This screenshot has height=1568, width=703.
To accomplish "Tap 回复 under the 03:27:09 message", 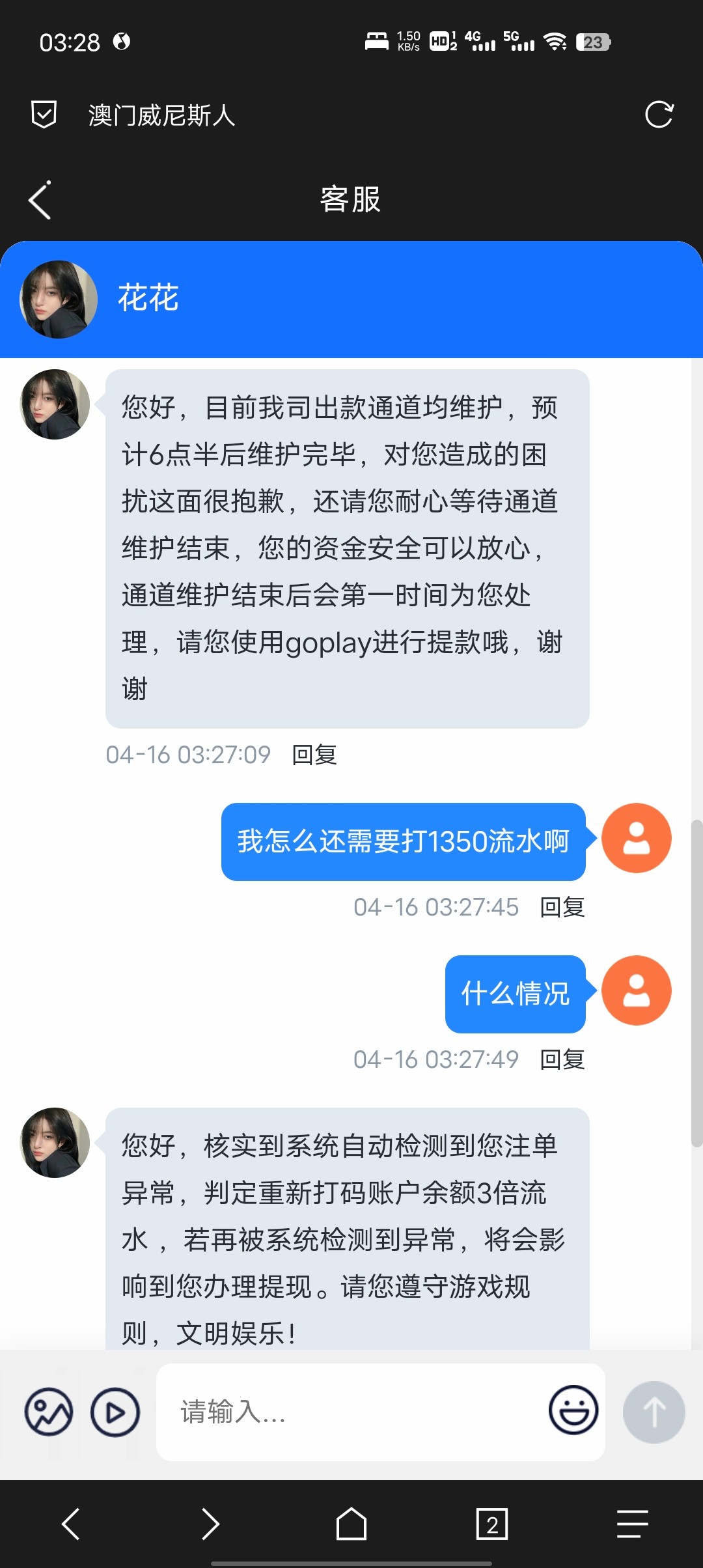I will click(314, 755).
